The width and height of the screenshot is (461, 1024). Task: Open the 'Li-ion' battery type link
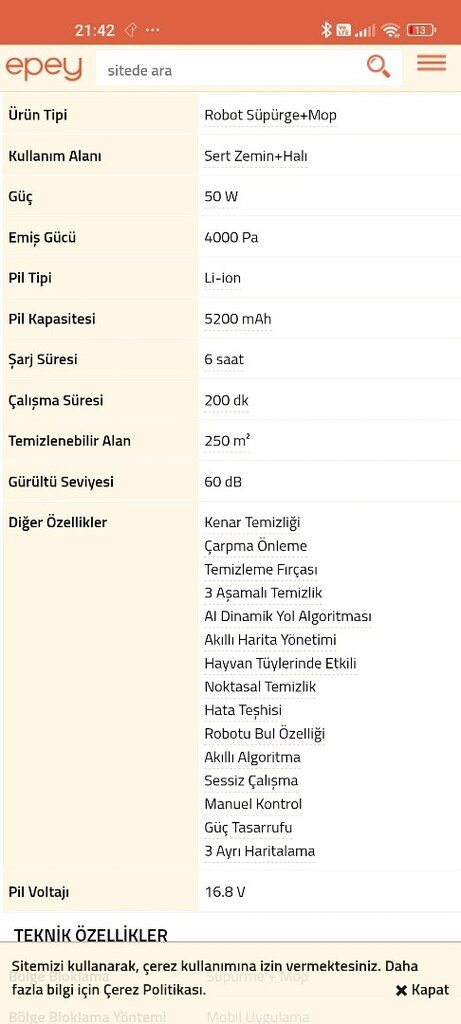[223, 278]
